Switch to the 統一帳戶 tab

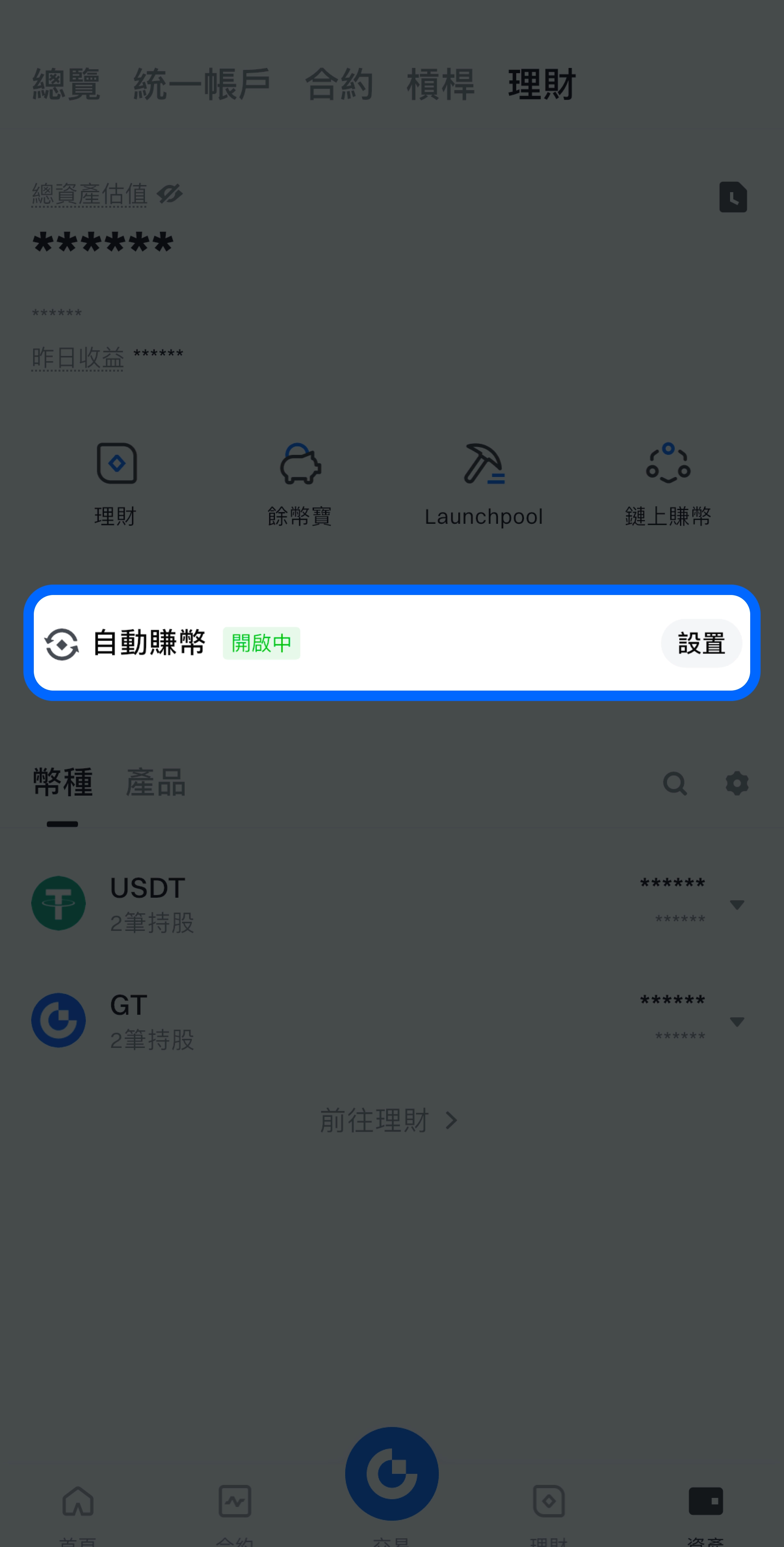(x=202, y=84)
